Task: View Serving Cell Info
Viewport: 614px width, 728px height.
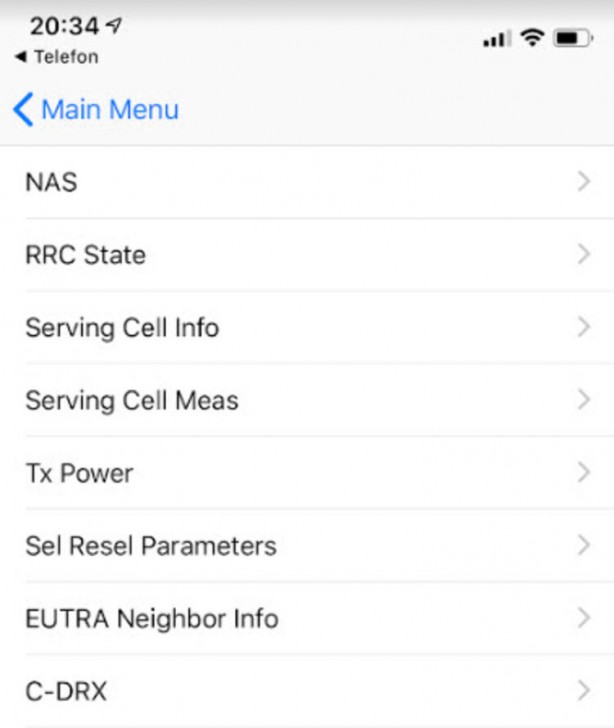Action: pos(306,327)
